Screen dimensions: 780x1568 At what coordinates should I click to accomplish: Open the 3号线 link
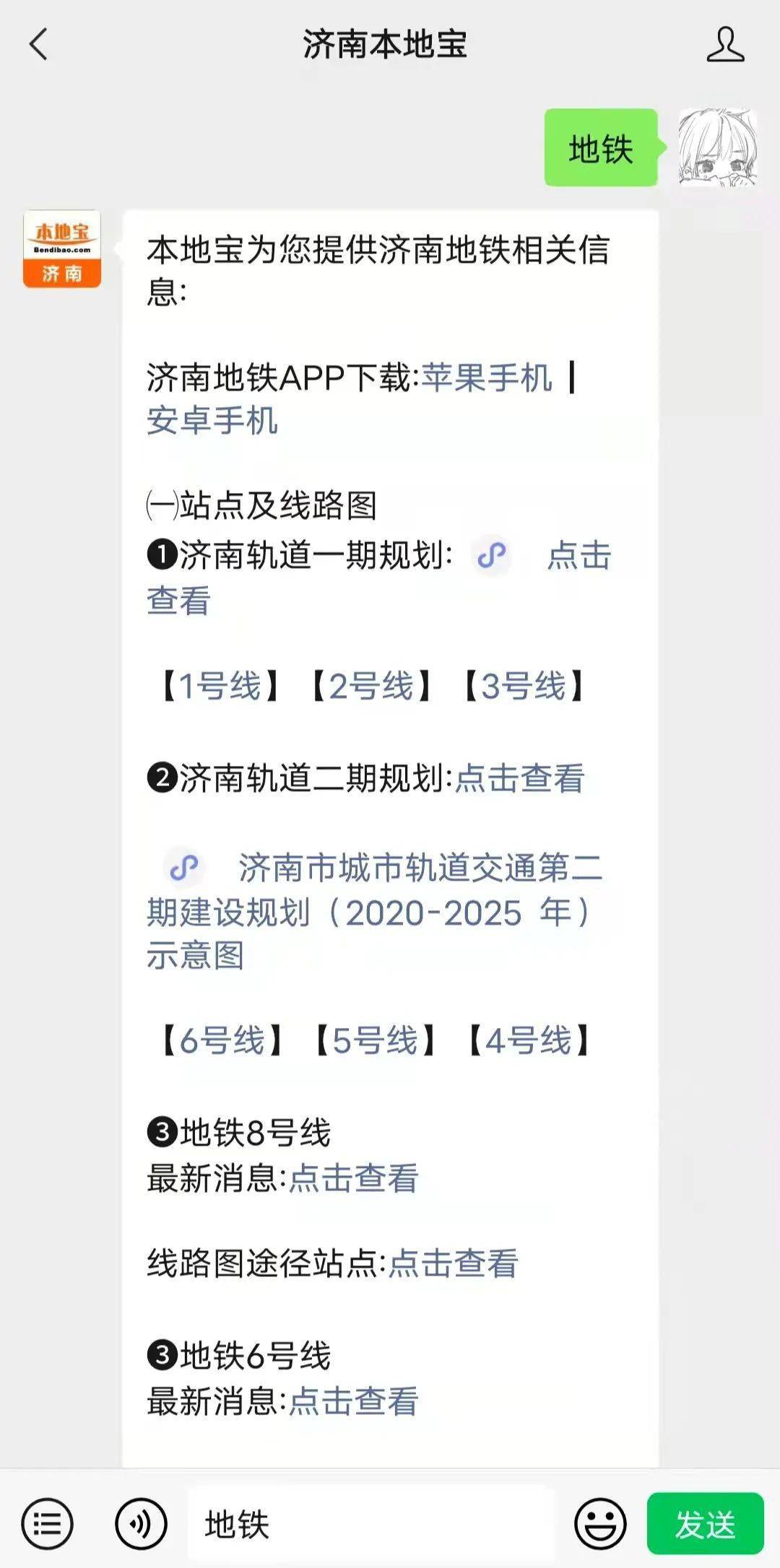point(524,686)
